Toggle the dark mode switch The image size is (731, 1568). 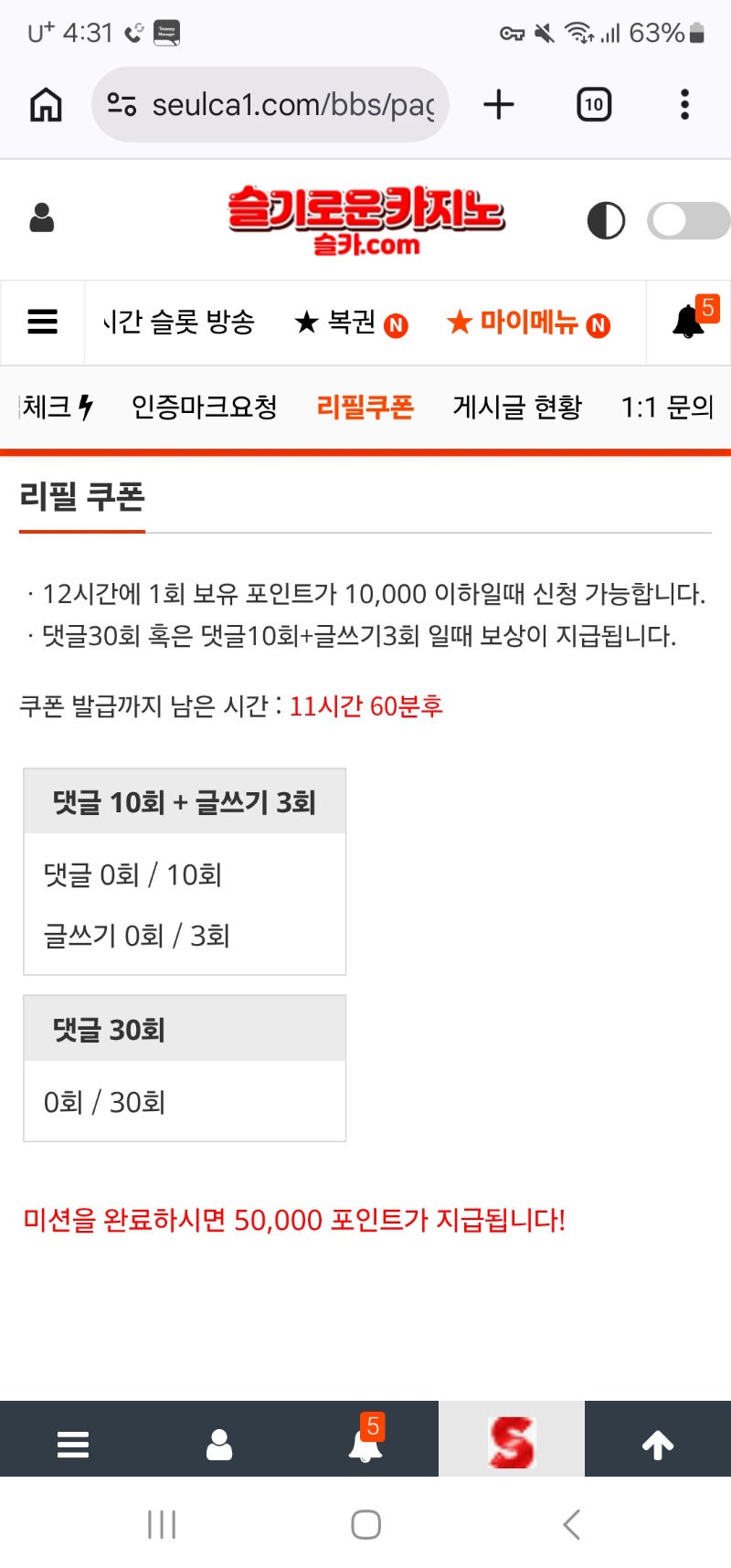[687, 220]
